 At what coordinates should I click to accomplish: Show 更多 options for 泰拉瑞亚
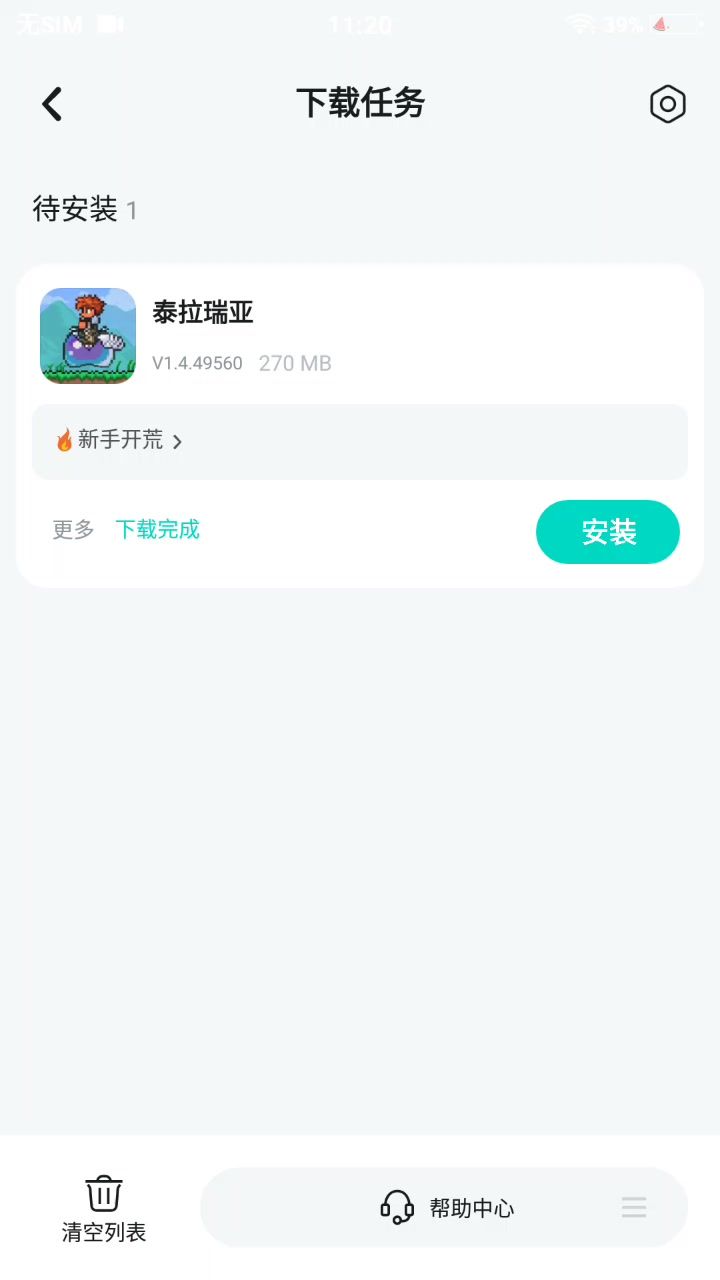click(x=73, y=530)
